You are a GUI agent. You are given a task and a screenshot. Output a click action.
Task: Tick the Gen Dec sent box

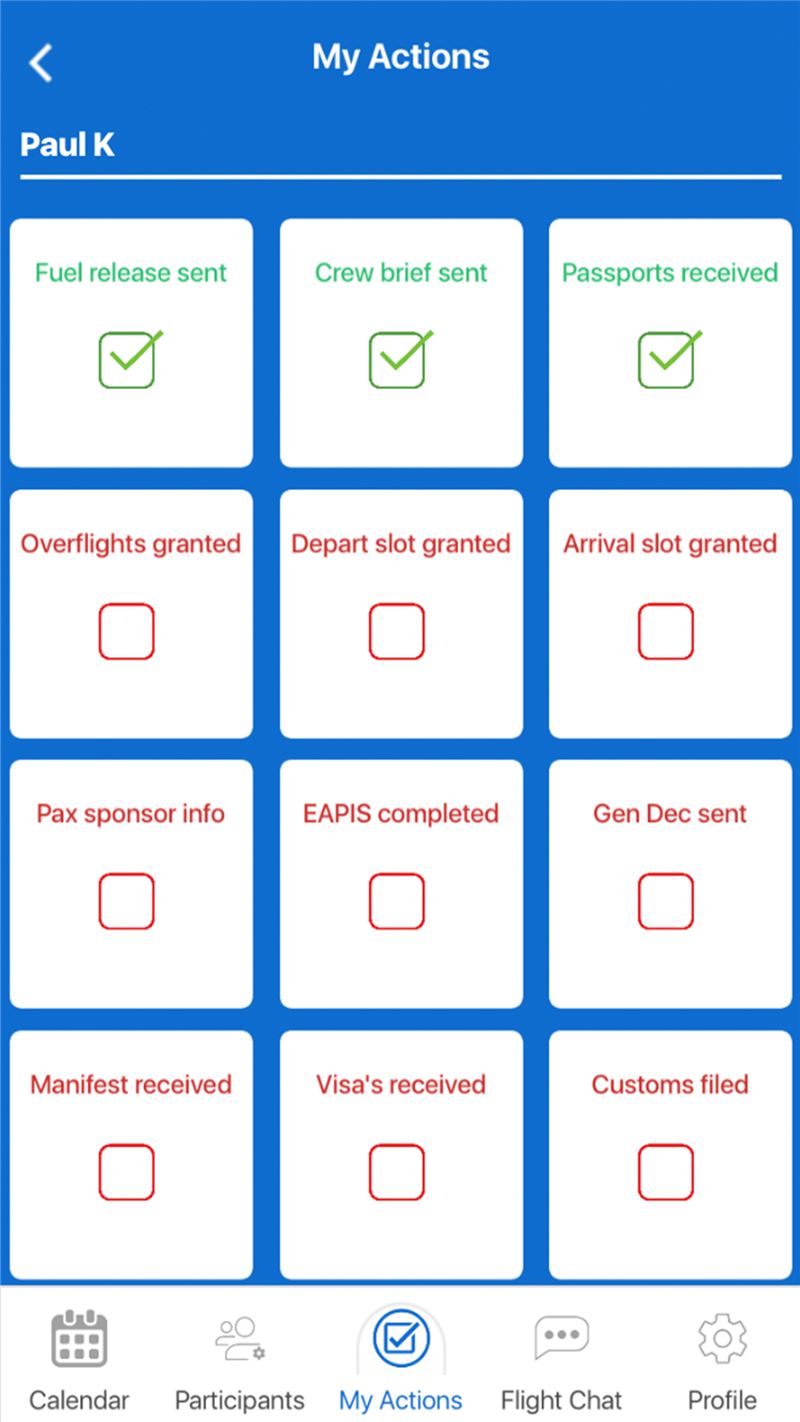pyautogui.click(x=666, y=901)
